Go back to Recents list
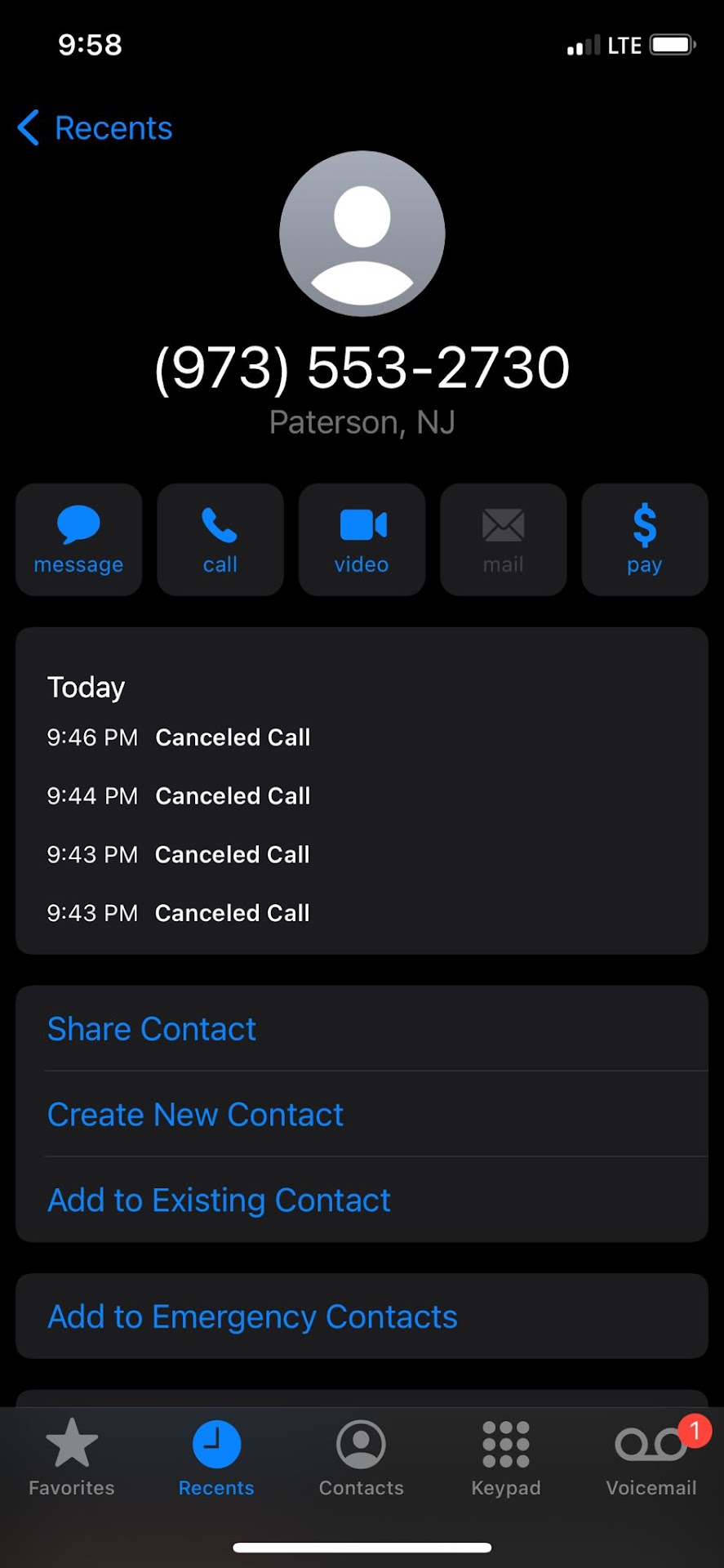Screen dimensions: 724x1568 pyautogui.click(x=95, y=128)
